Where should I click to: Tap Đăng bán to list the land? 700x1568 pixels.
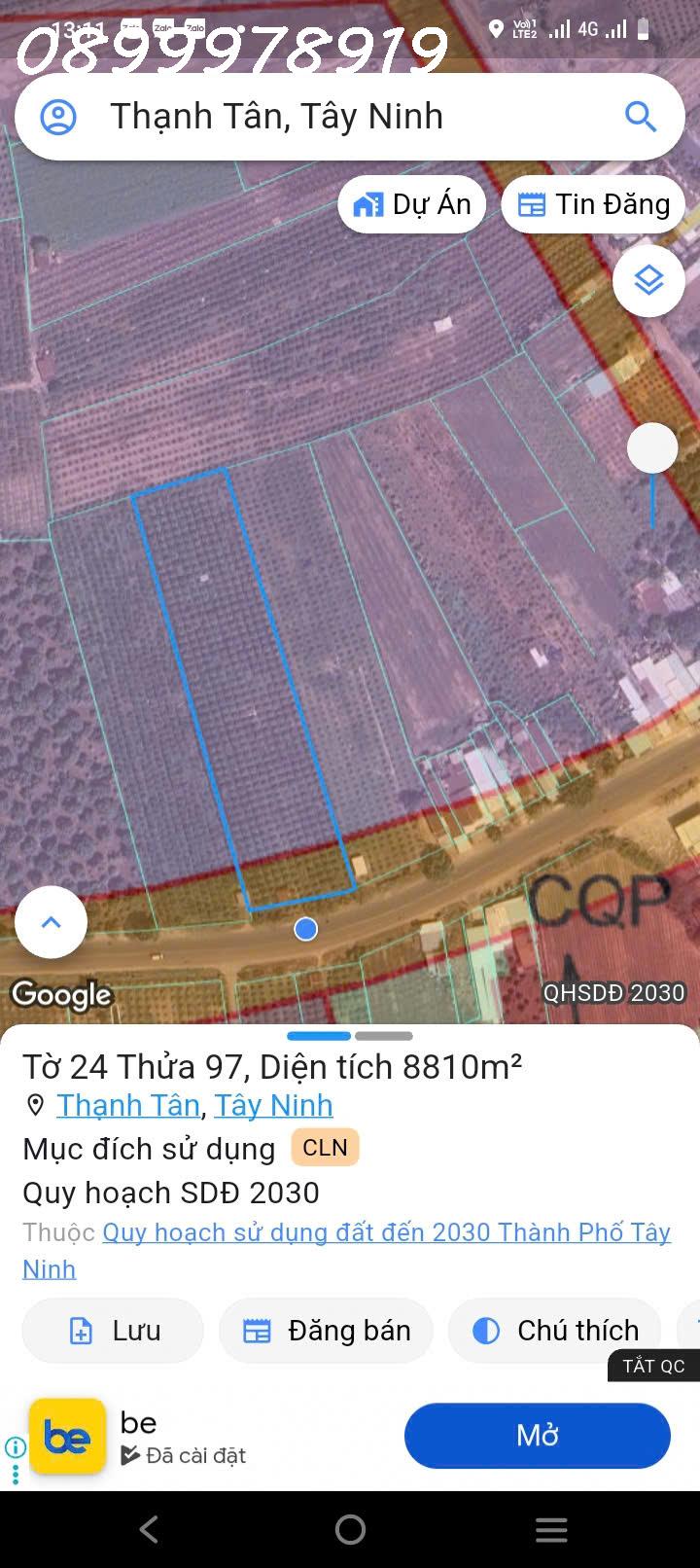326,1331
